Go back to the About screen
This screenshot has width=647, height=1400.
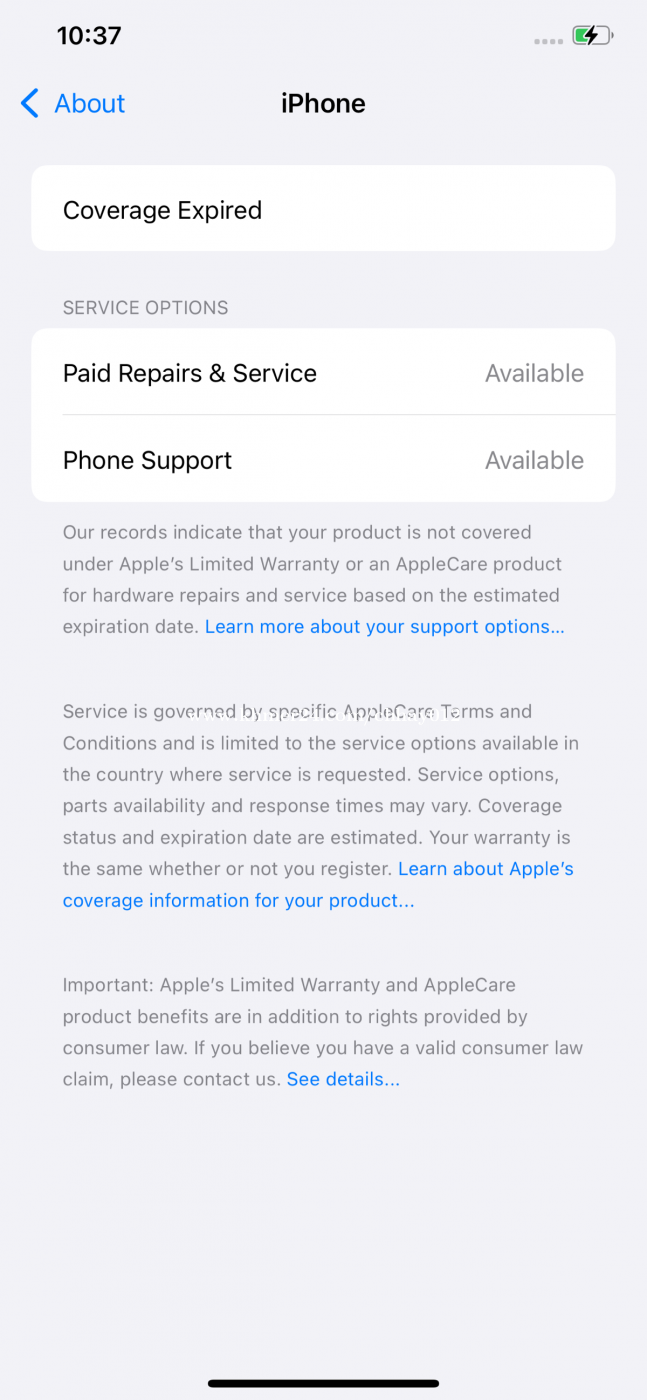click(x=73, y=103)
